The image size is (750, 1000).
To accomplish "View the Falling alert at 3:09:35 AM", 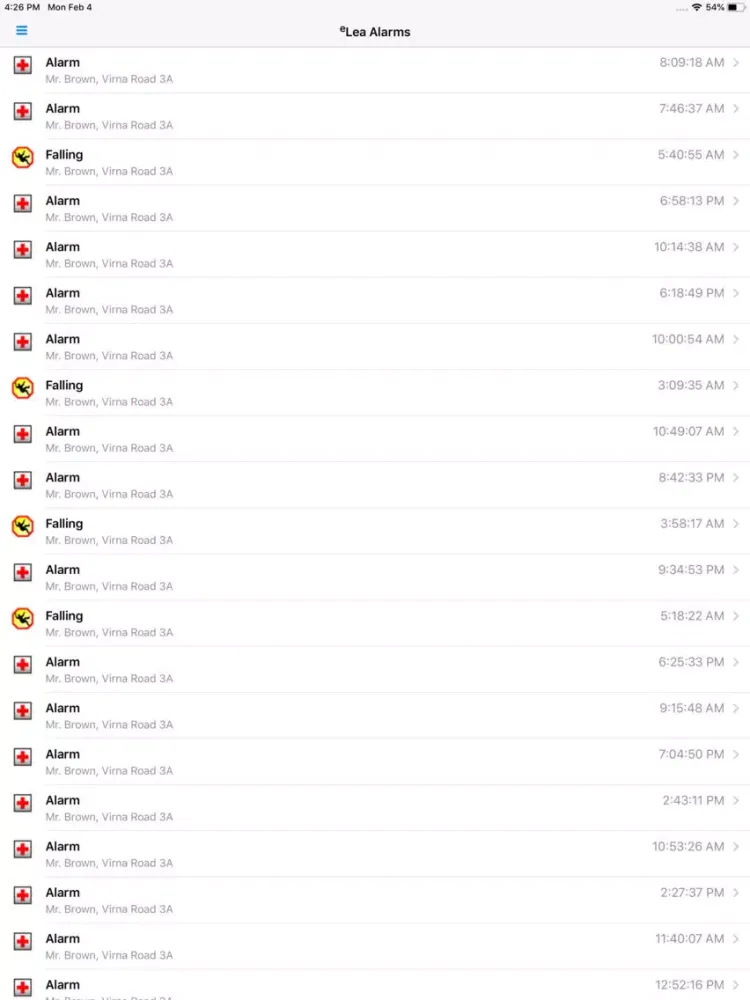I will (375, 392).
